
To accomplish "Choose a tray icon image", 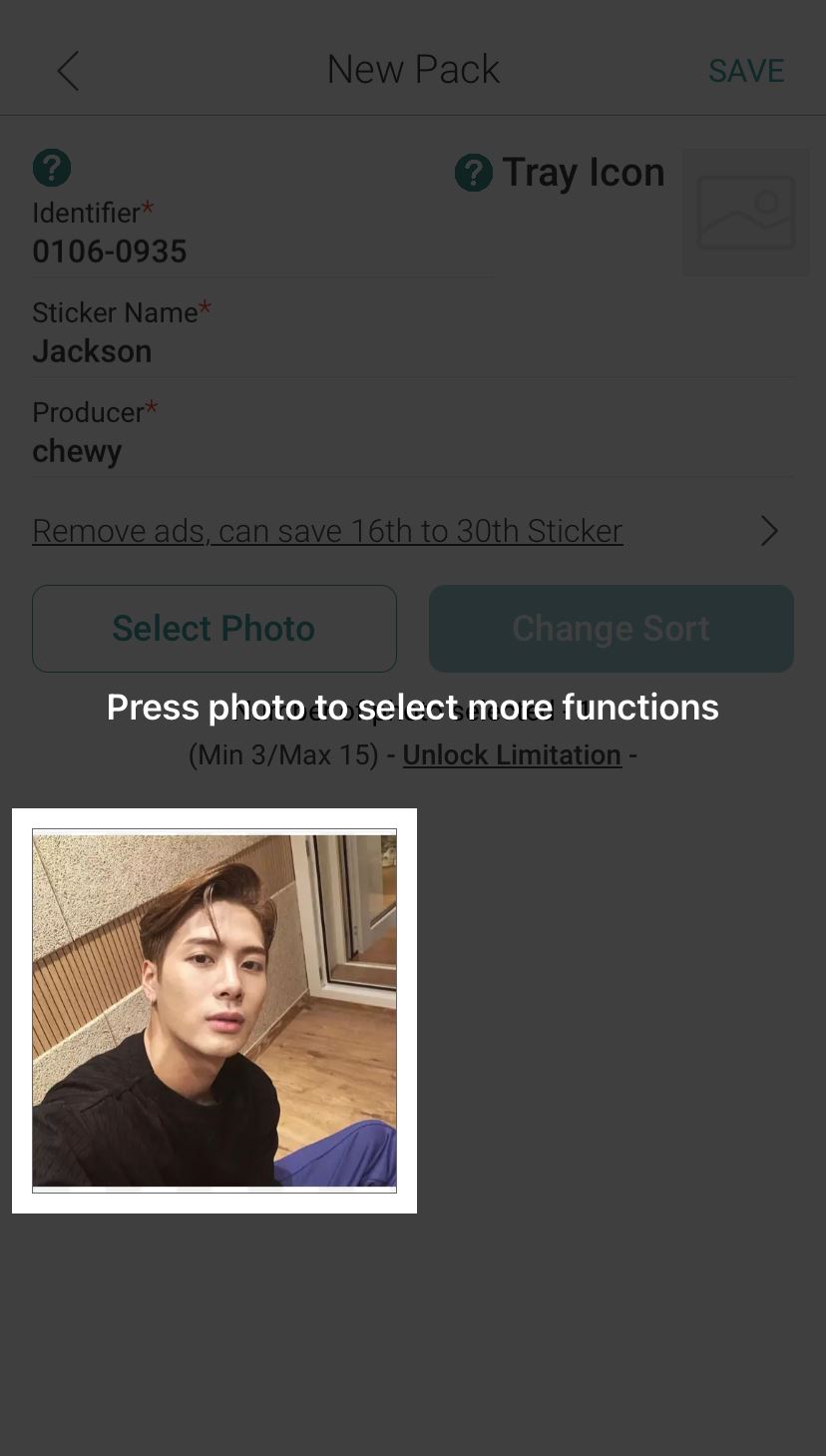I will pos(745,213).
